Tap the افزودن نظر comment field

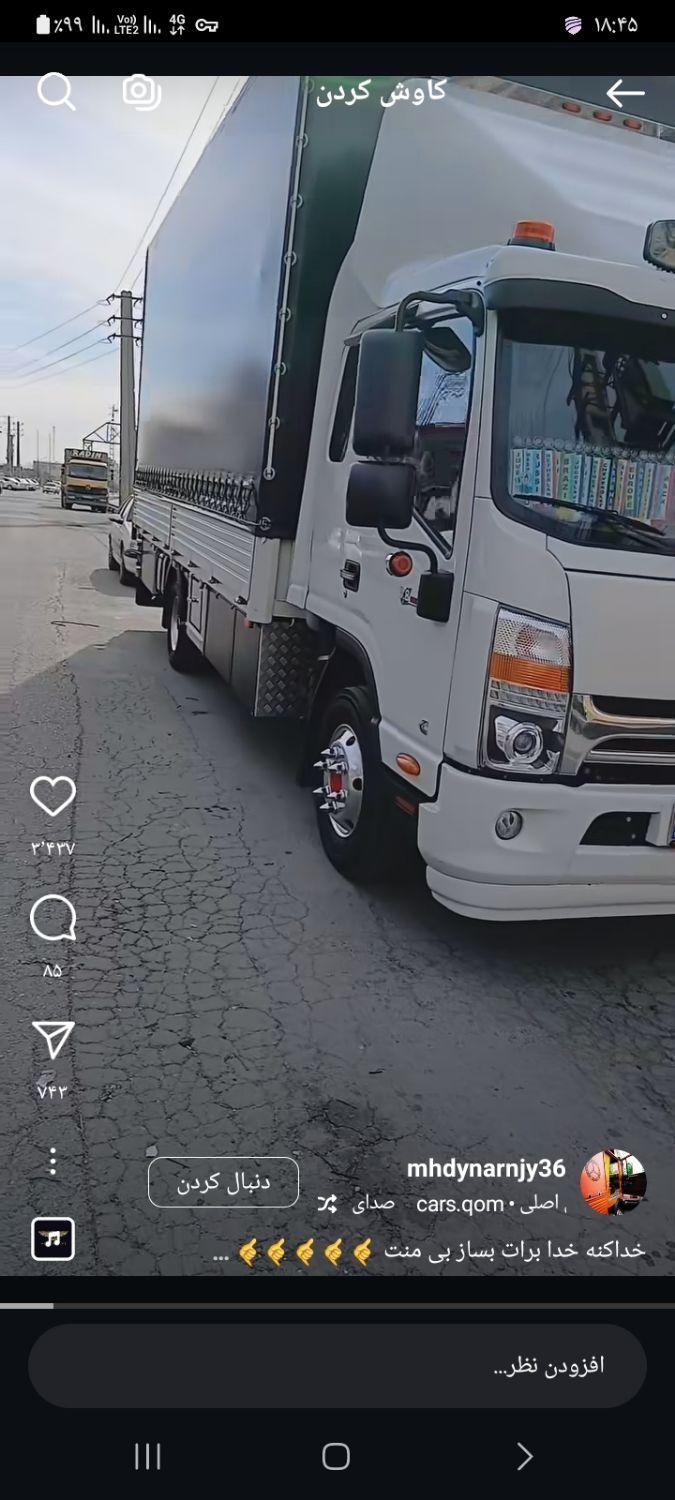pos(337,1366)
